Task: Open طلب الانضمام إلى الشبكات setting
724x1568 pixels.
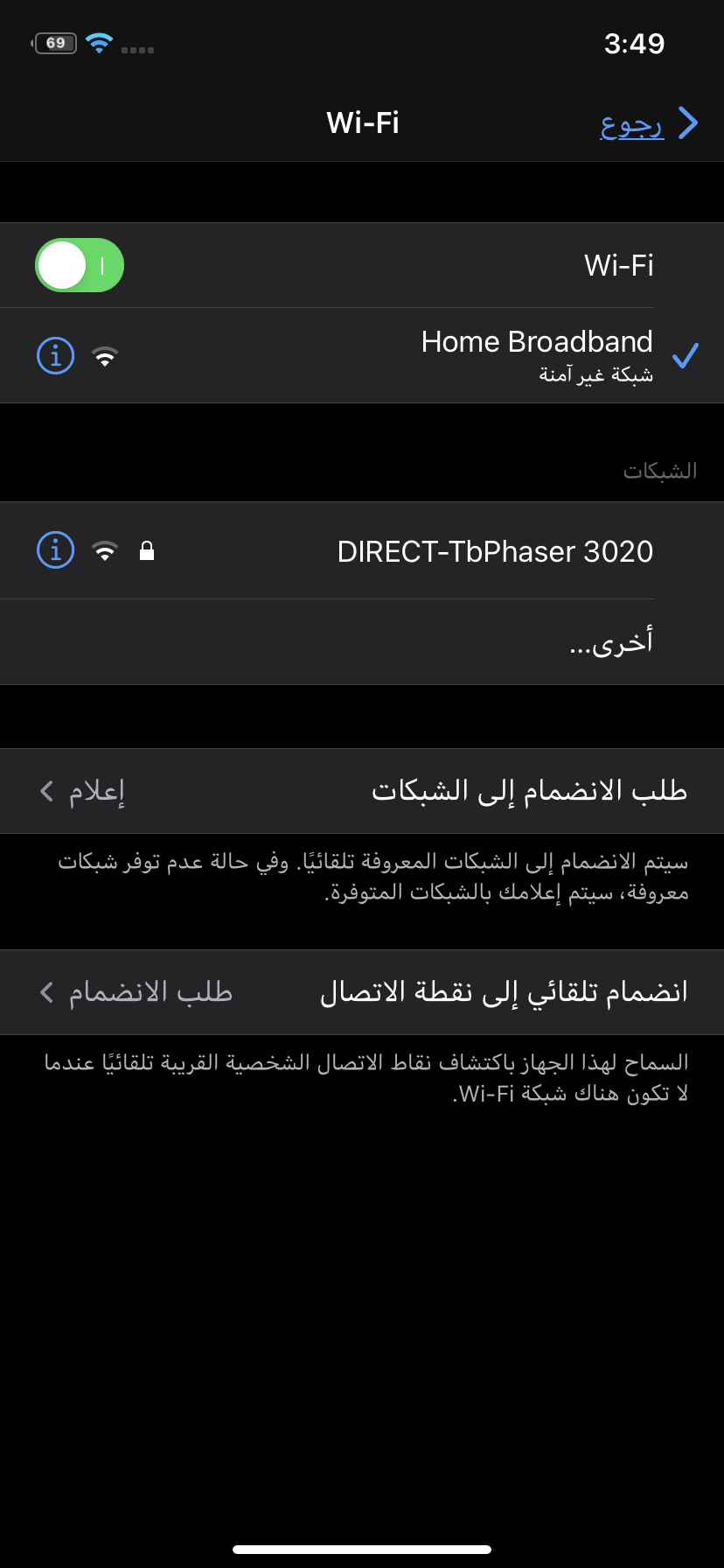Action: 362,791
